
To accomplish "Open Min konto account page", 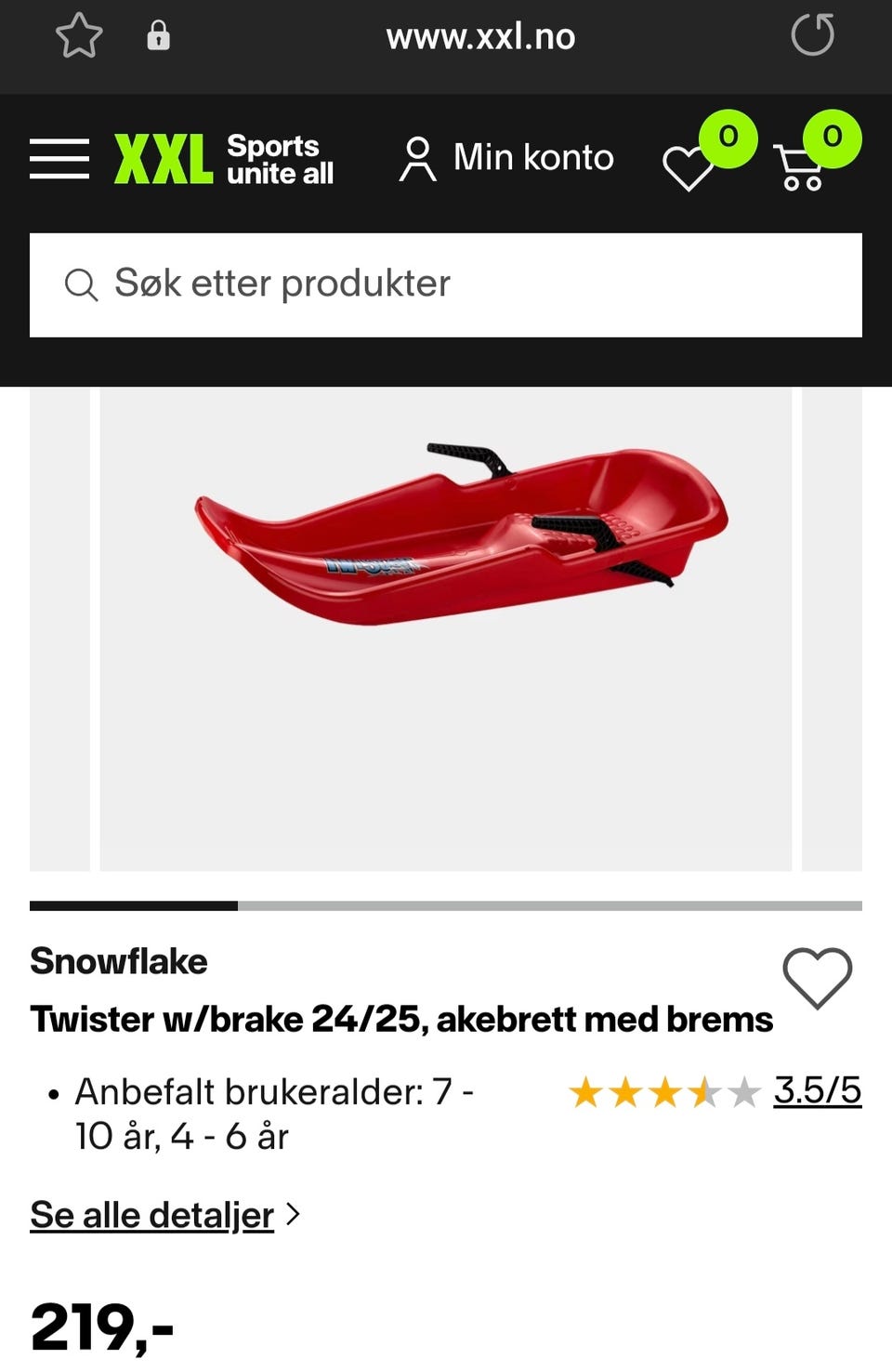I will [x=507, y=158].
